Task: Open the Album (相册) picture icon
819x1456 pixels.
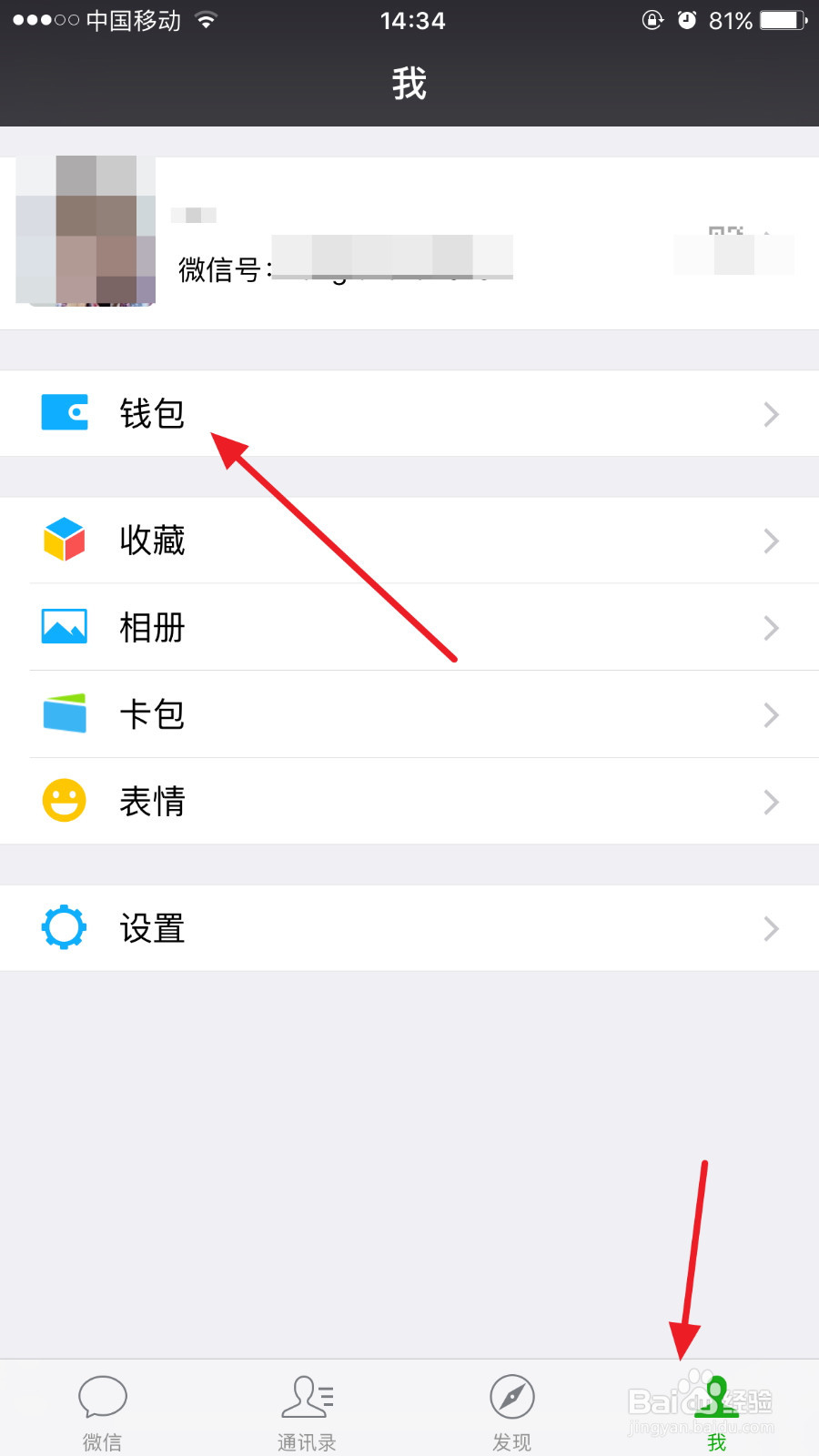Action: click(x=64, y=626)
